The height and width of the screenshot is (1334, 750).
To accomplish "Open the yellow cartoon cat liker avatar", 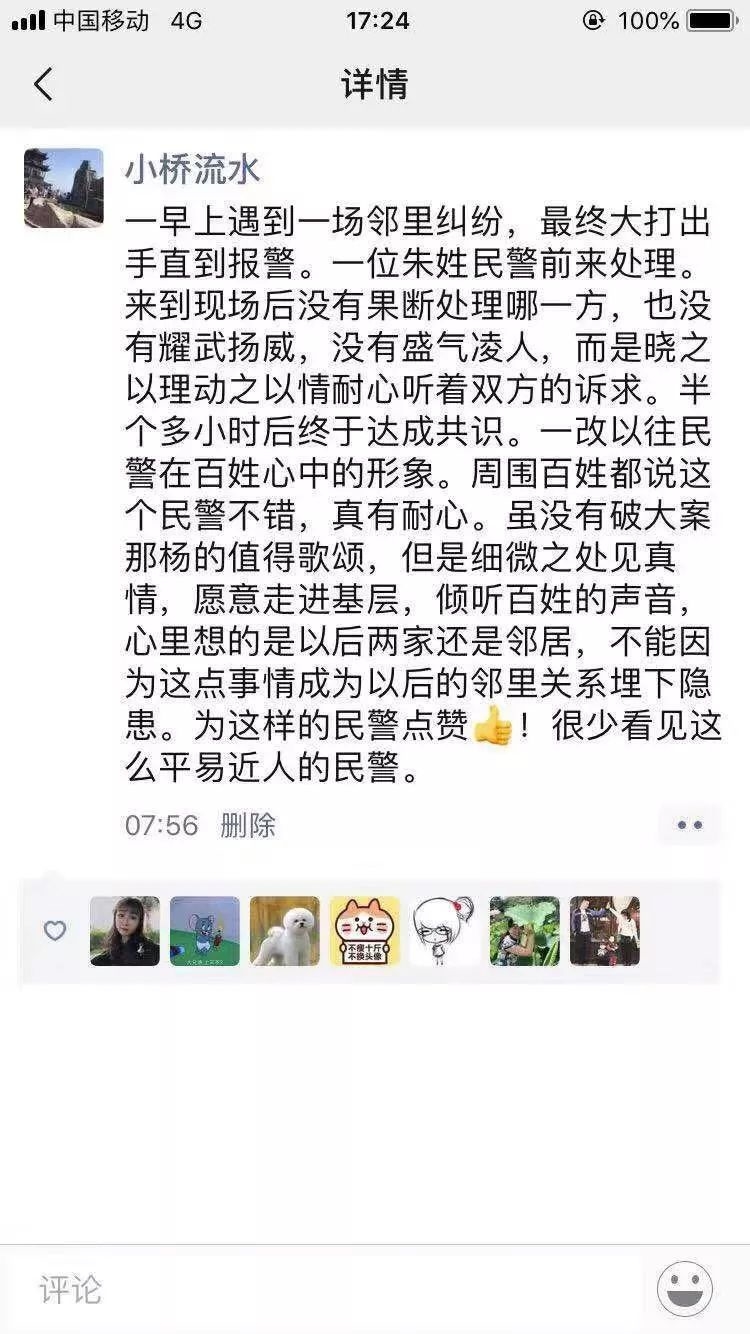I will click(x=365, y=931).
